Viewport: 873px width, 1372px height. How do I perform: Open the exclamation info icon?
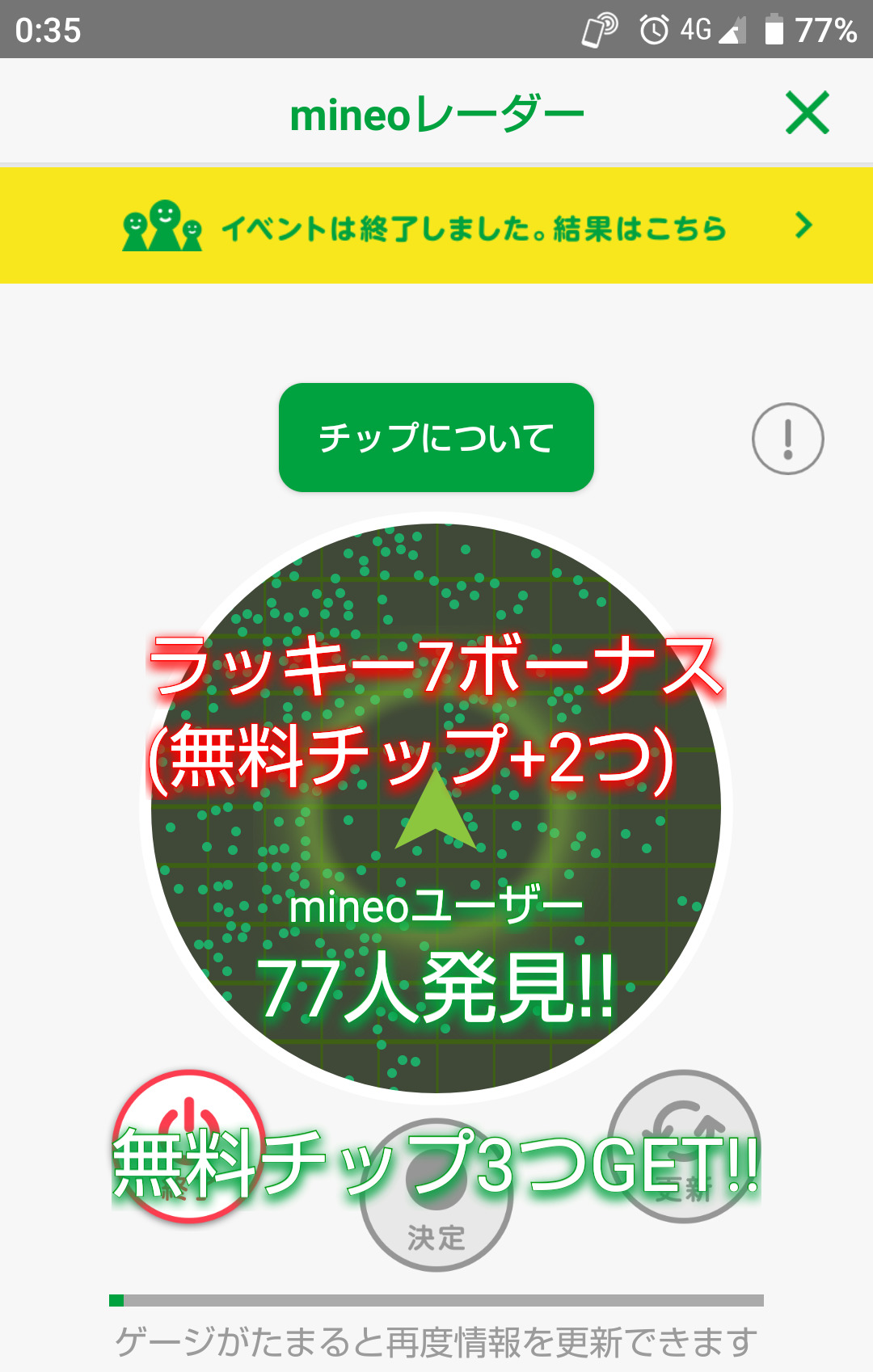pyautogui.click(x=787, y=439)
